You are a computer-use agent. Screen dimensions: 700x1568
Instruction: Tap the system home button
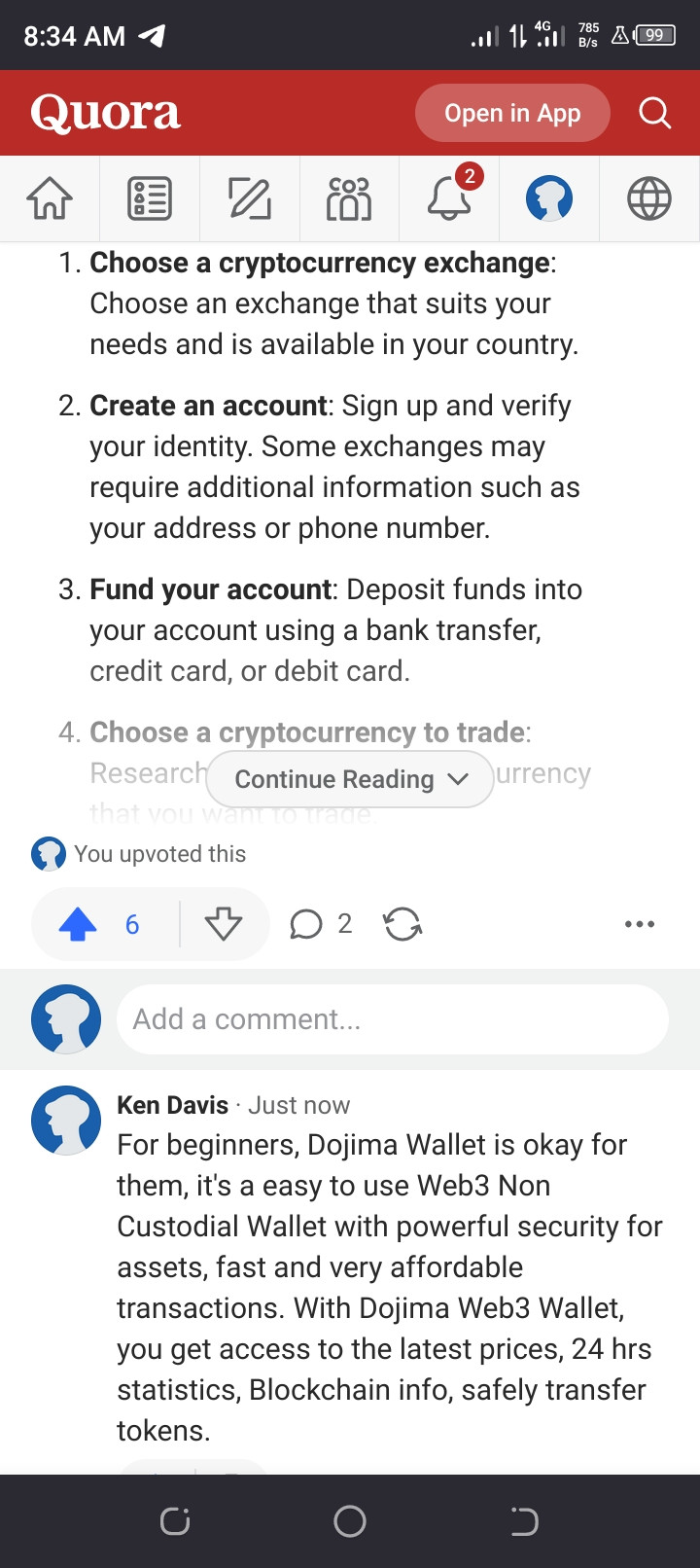(x=350, y=1521)
